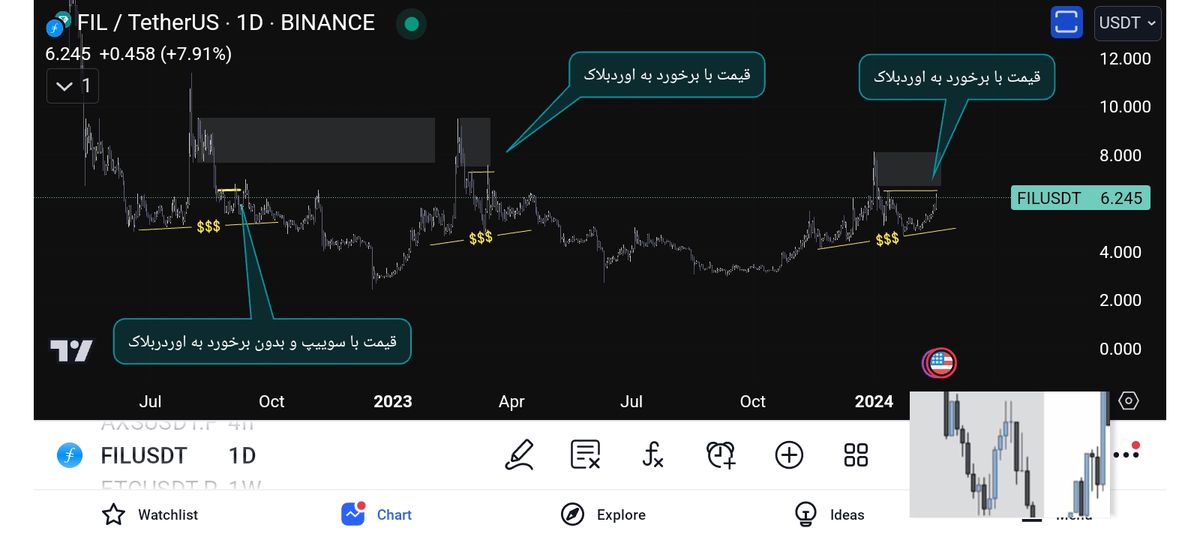Tap the plus add button

coord(789,455)
